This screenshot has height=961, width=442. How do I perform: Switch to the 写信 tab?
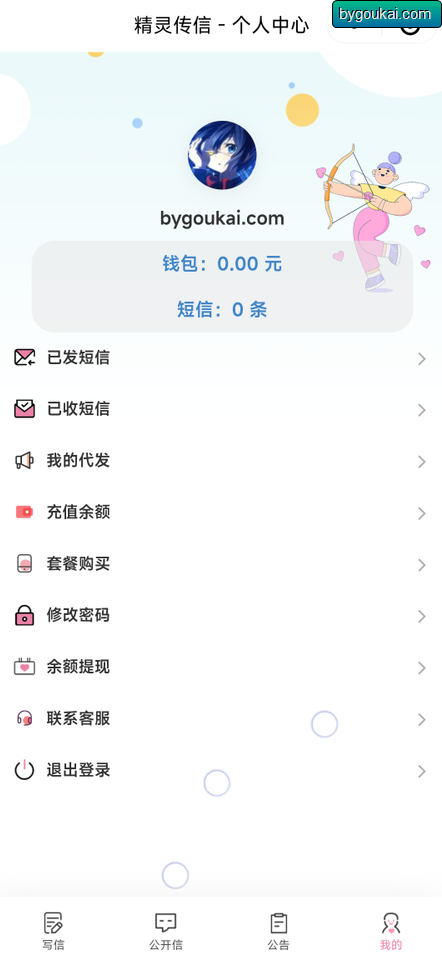point(53,930)
